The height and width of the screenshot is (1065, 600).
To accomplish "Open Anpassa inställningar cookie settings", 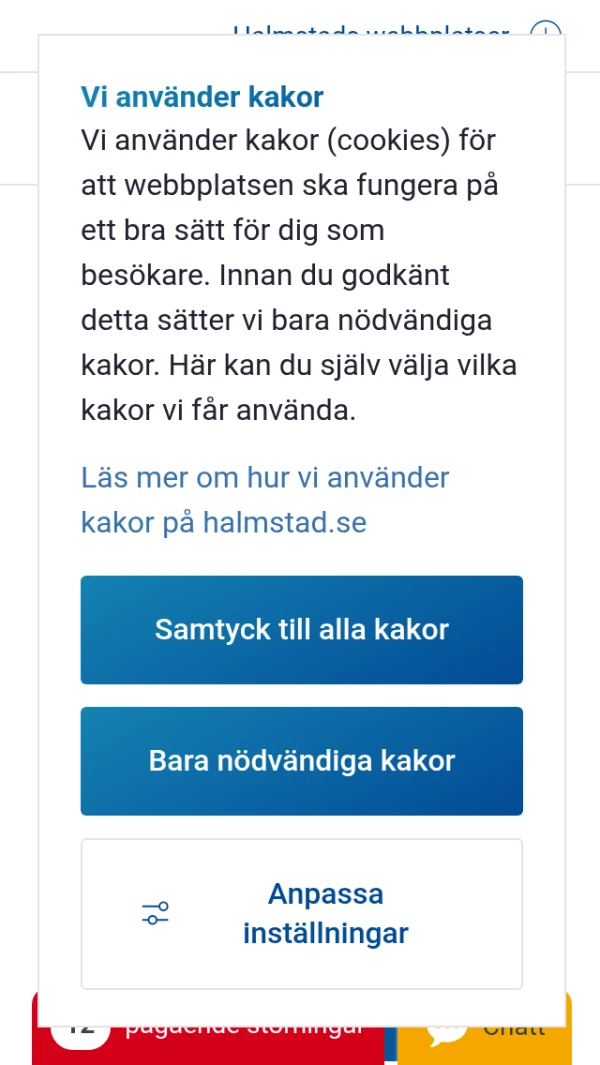I will pyautogui.click(x=301, y=914).
